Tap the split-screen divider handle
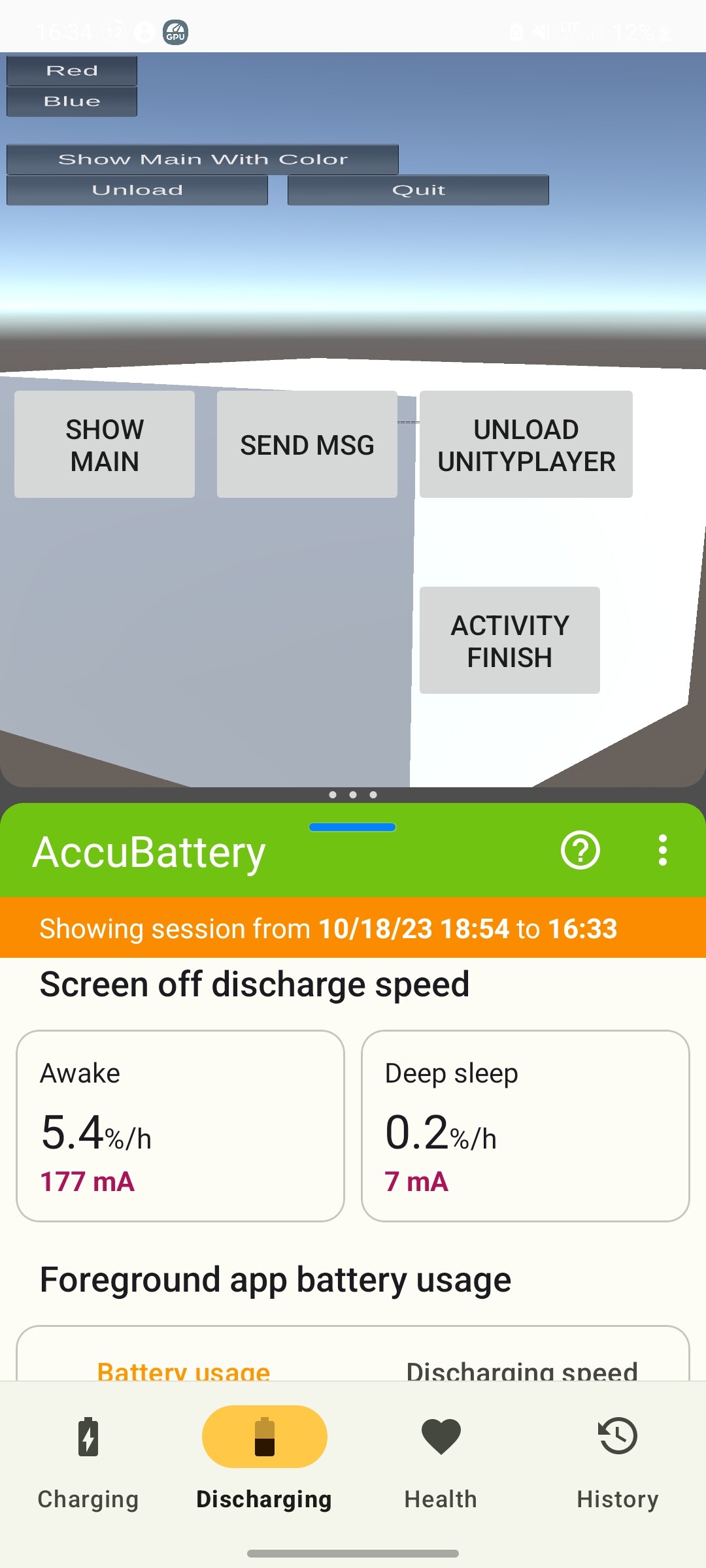The height and width of the screenshot is (1568, 706). pos(353,795)
